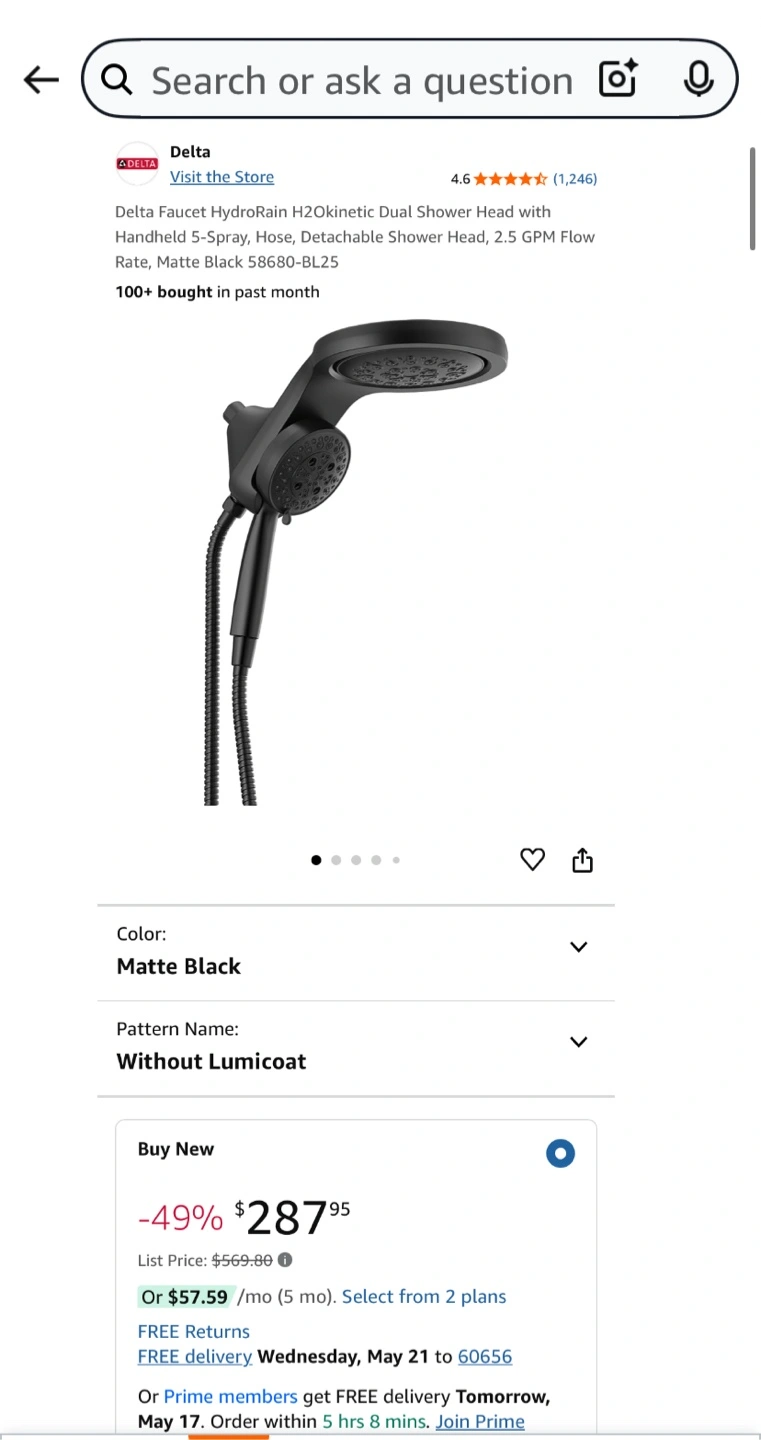Open camera lens search icon
This screenshot has height=1440, width=761.
[618, 79]
